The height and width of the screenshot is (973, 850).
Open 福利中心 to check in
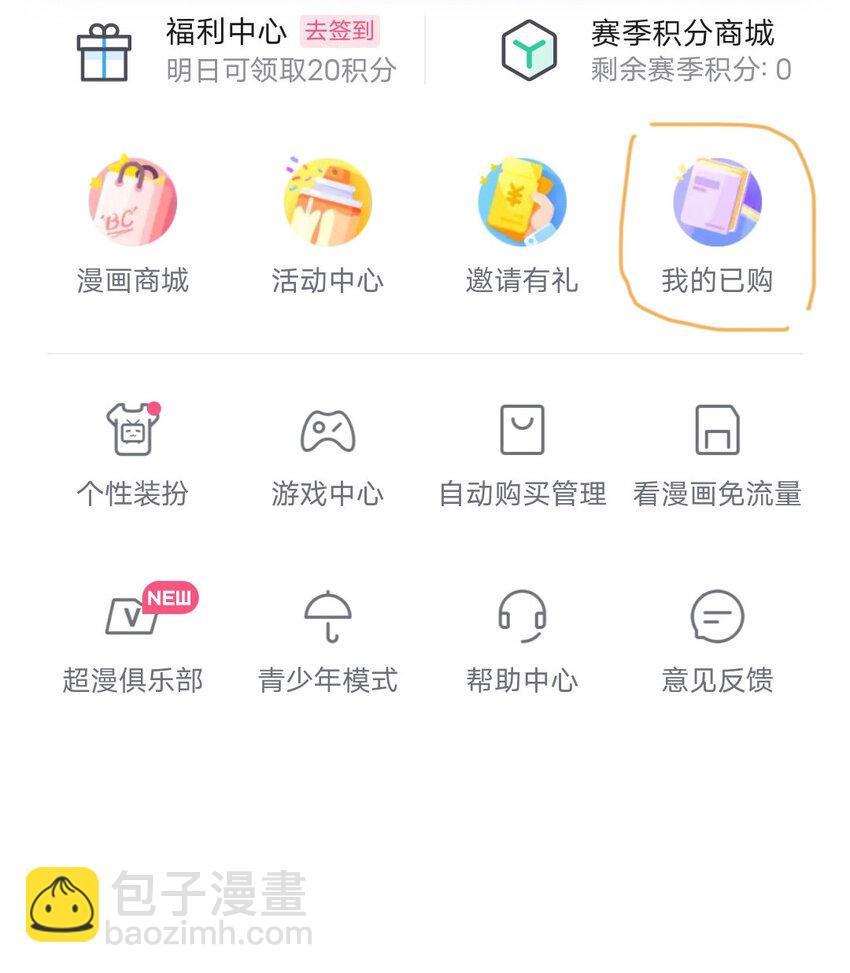pyautogui.click(x=225, y=35)
